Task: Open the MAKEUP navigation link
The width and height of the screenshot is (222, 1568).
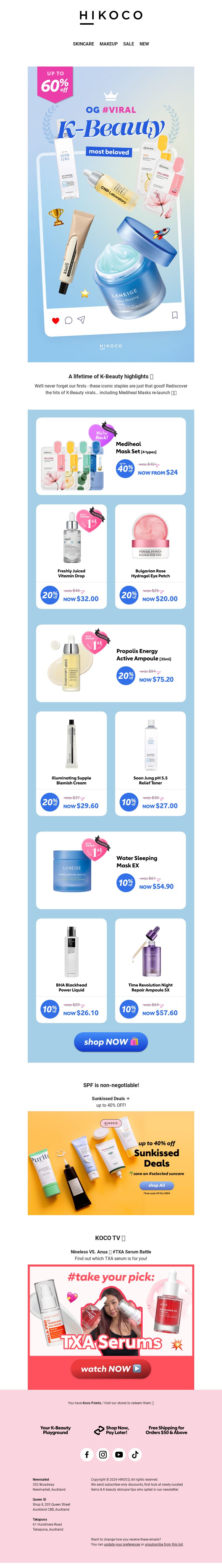Action: click(109, 44)
